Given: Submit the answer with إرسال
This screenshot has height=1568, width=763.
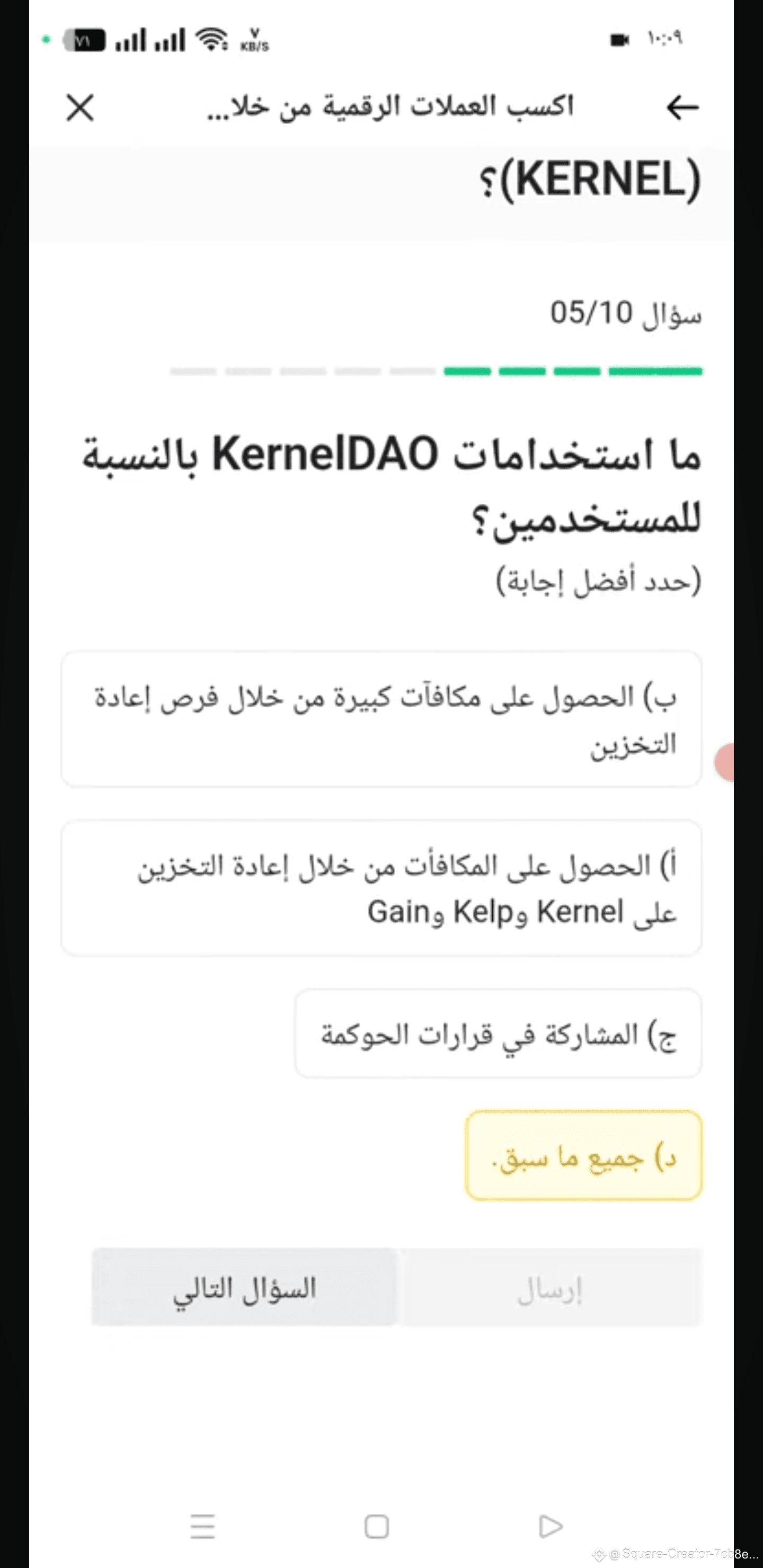Looking at the screenshot, I should (552, 1287).
